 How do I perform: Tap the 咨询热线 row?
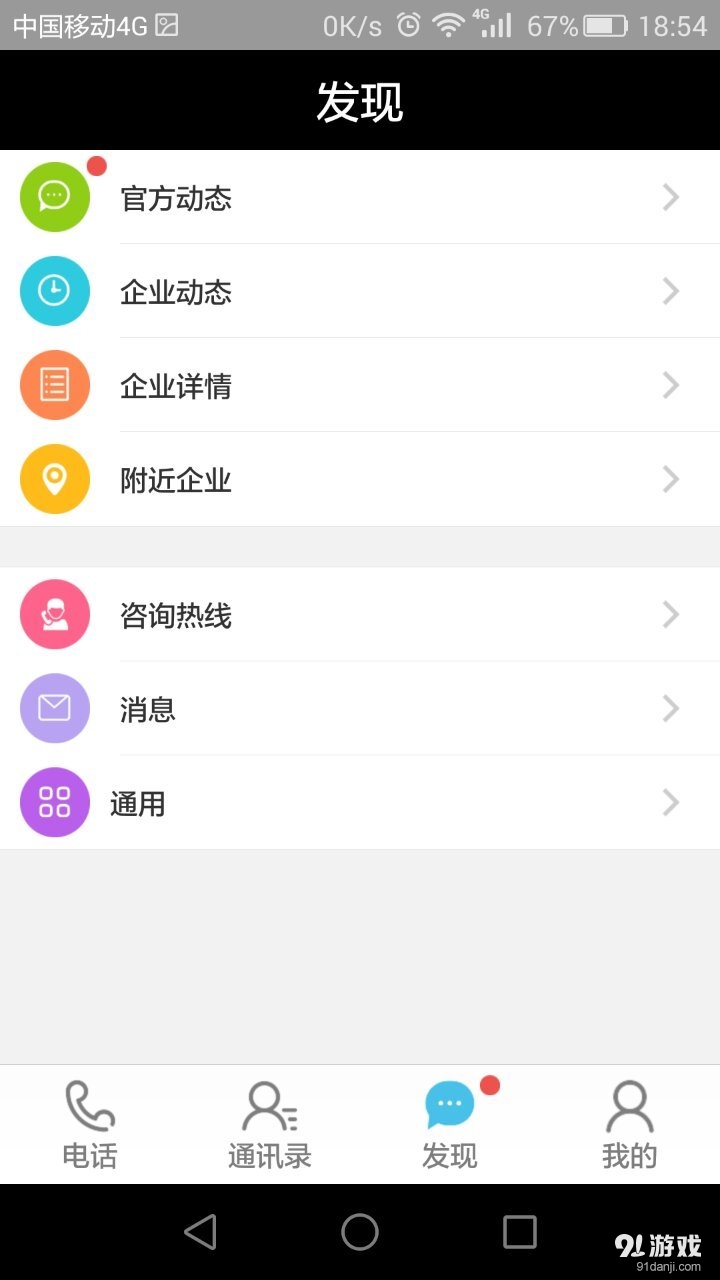pyautogui.click(x=360, y=614)
